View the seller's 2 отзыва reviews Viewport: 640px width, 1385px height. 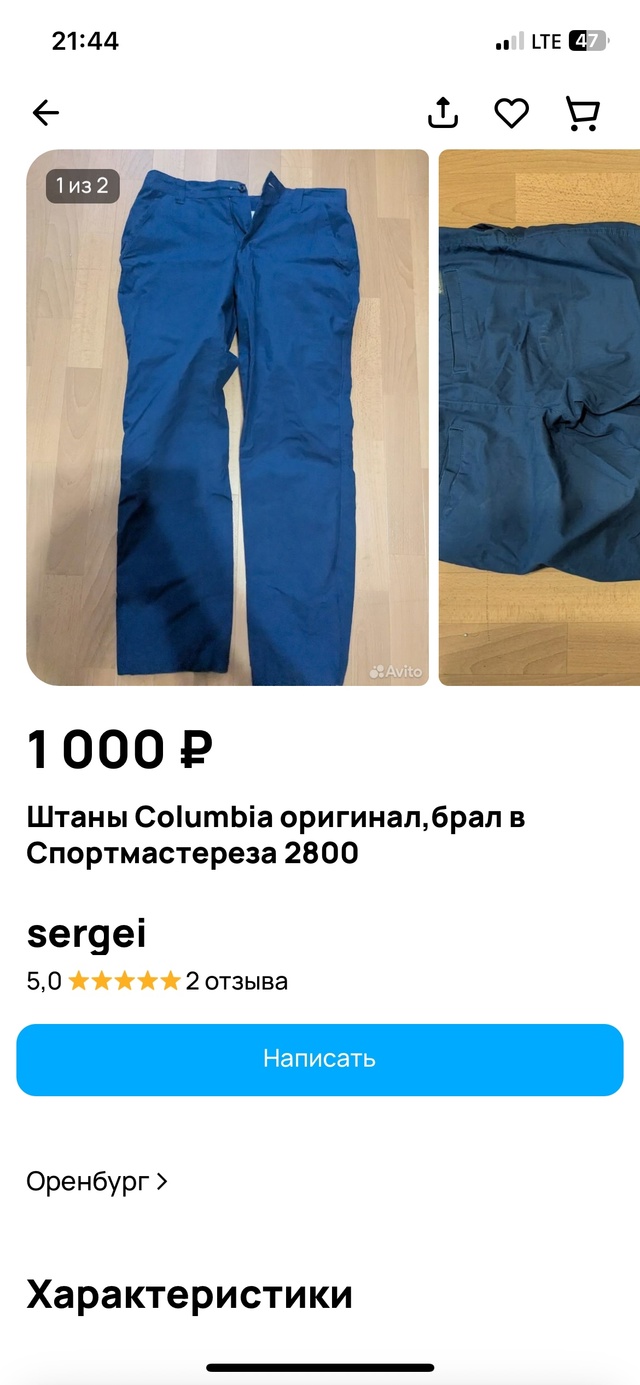[237, 981]
